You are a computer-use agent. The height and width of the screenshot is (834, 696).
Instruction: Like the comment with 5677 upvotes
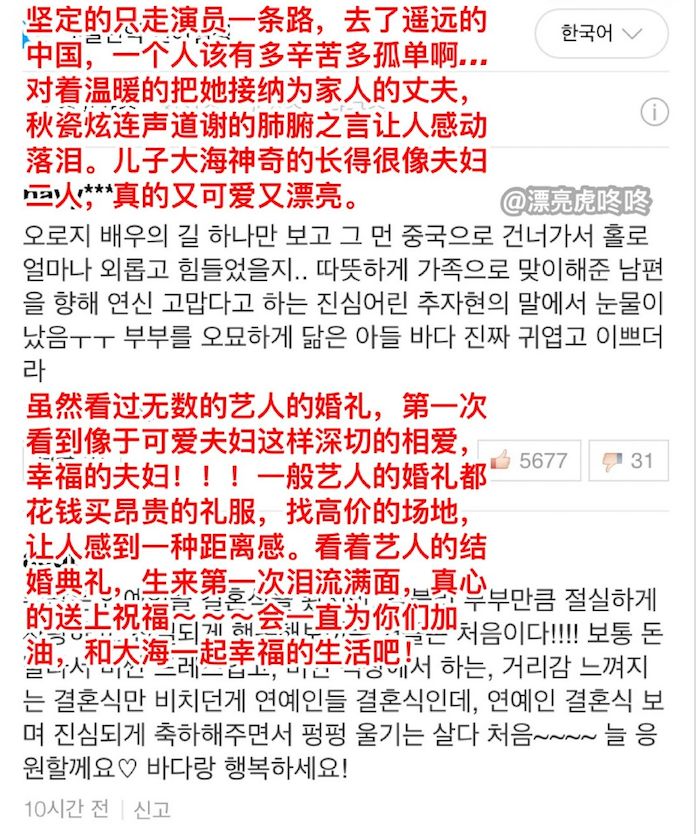point(529,460)
